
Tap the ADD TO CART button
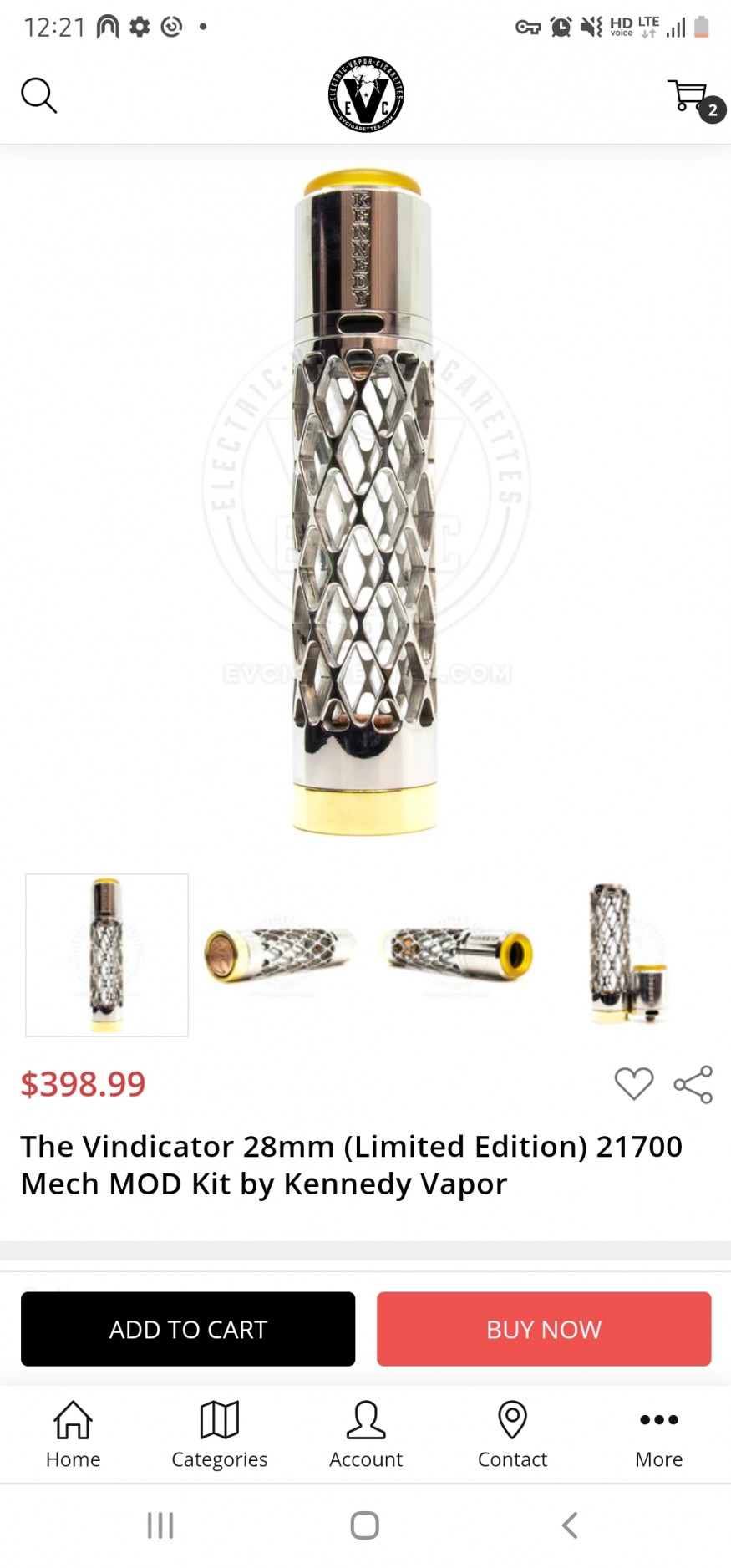tap(188, 1329)
